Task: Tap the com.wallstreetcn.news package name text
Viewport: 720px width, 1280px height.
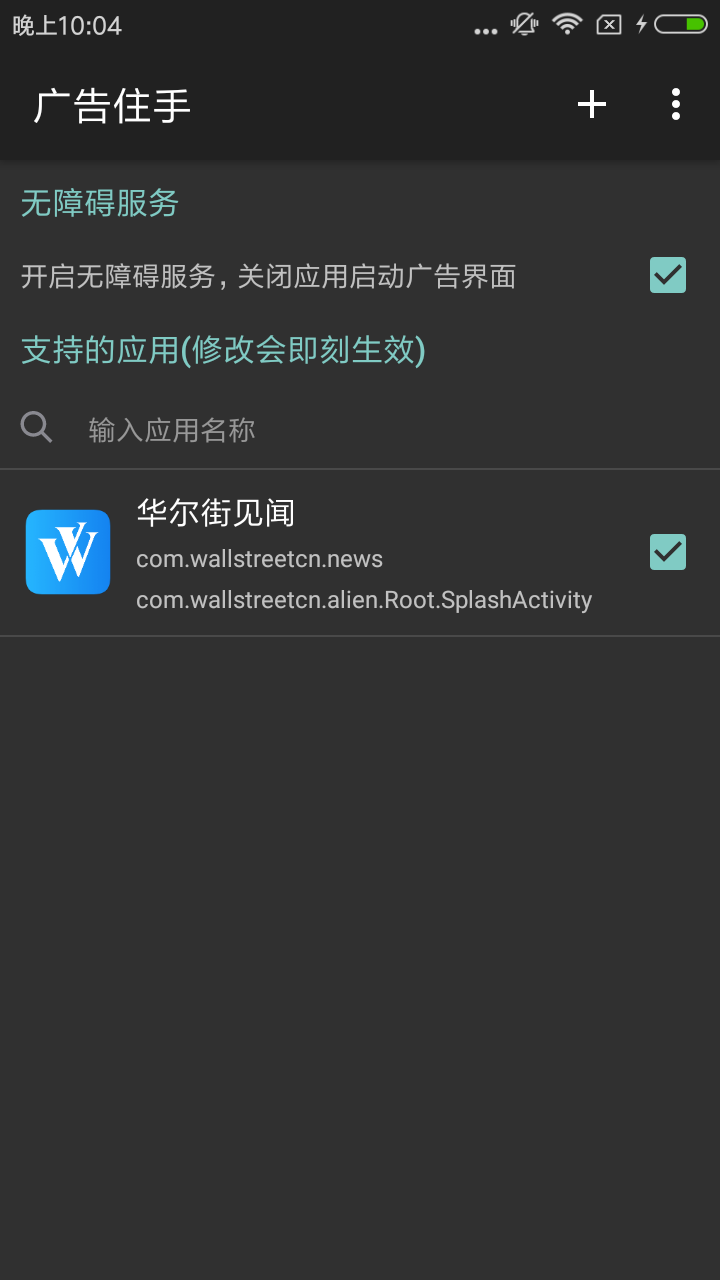Action: coord(259,559)
